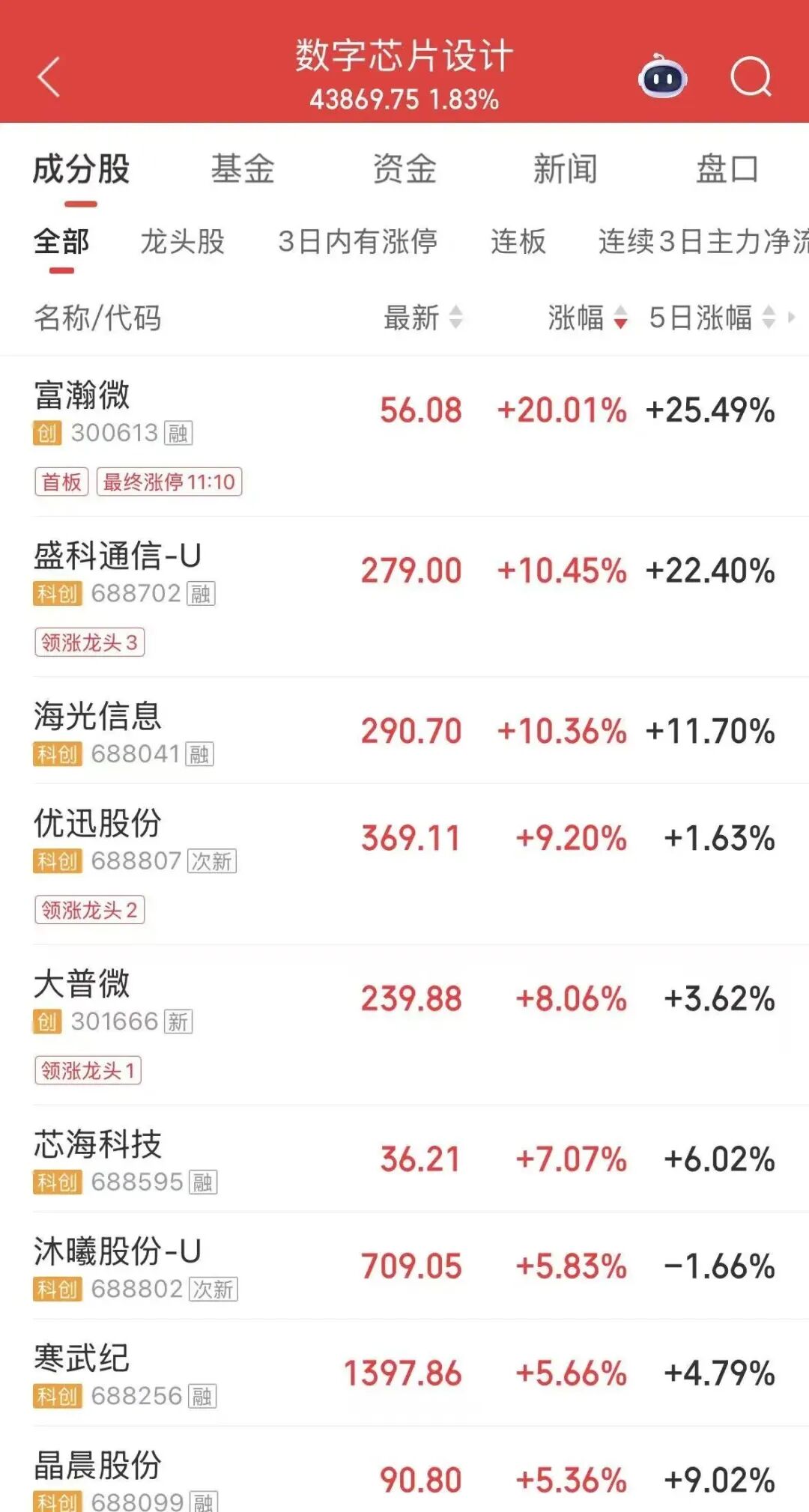
Task: Go back using the top-left arrow
Action: [x=49, y=77]
